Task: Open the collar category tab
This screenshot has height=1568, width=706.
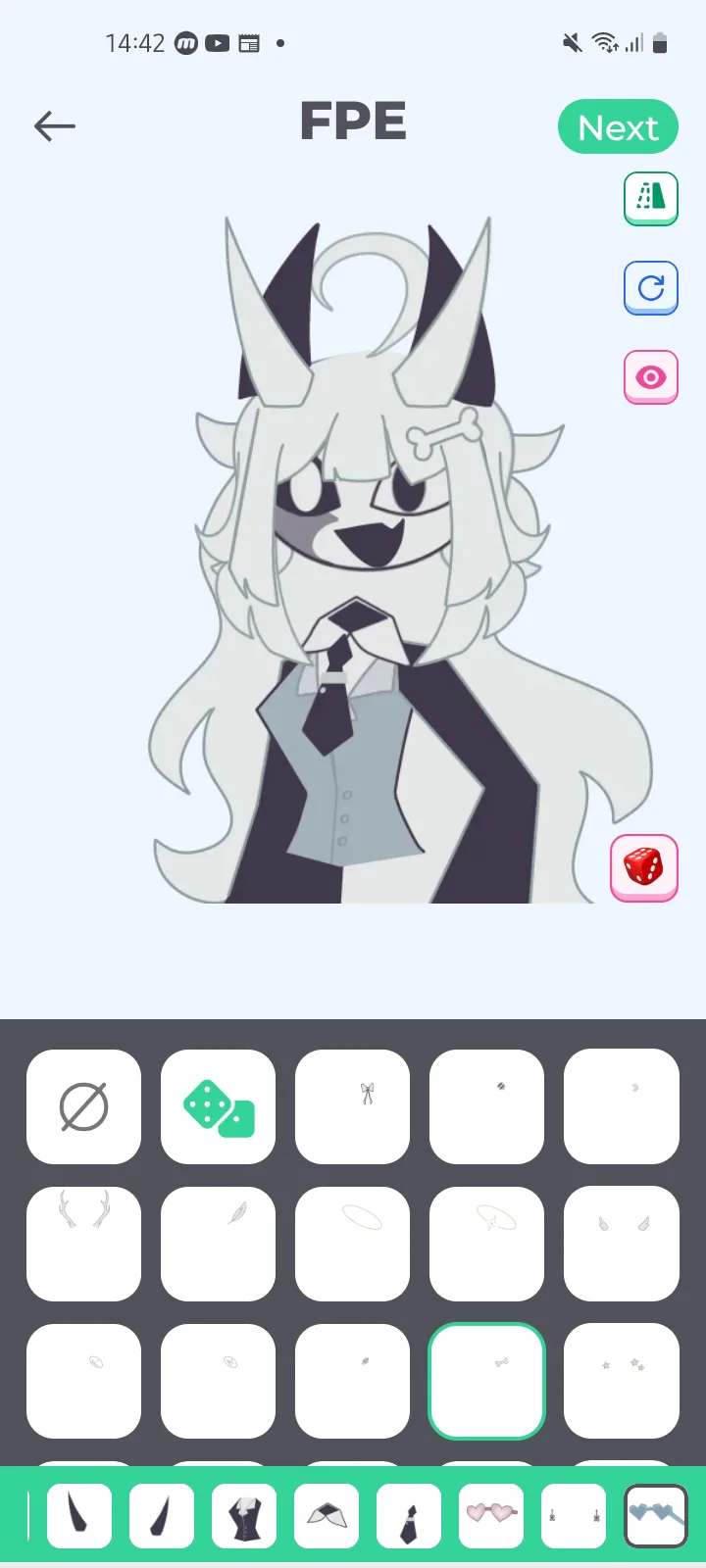Action: (327, 1516)
